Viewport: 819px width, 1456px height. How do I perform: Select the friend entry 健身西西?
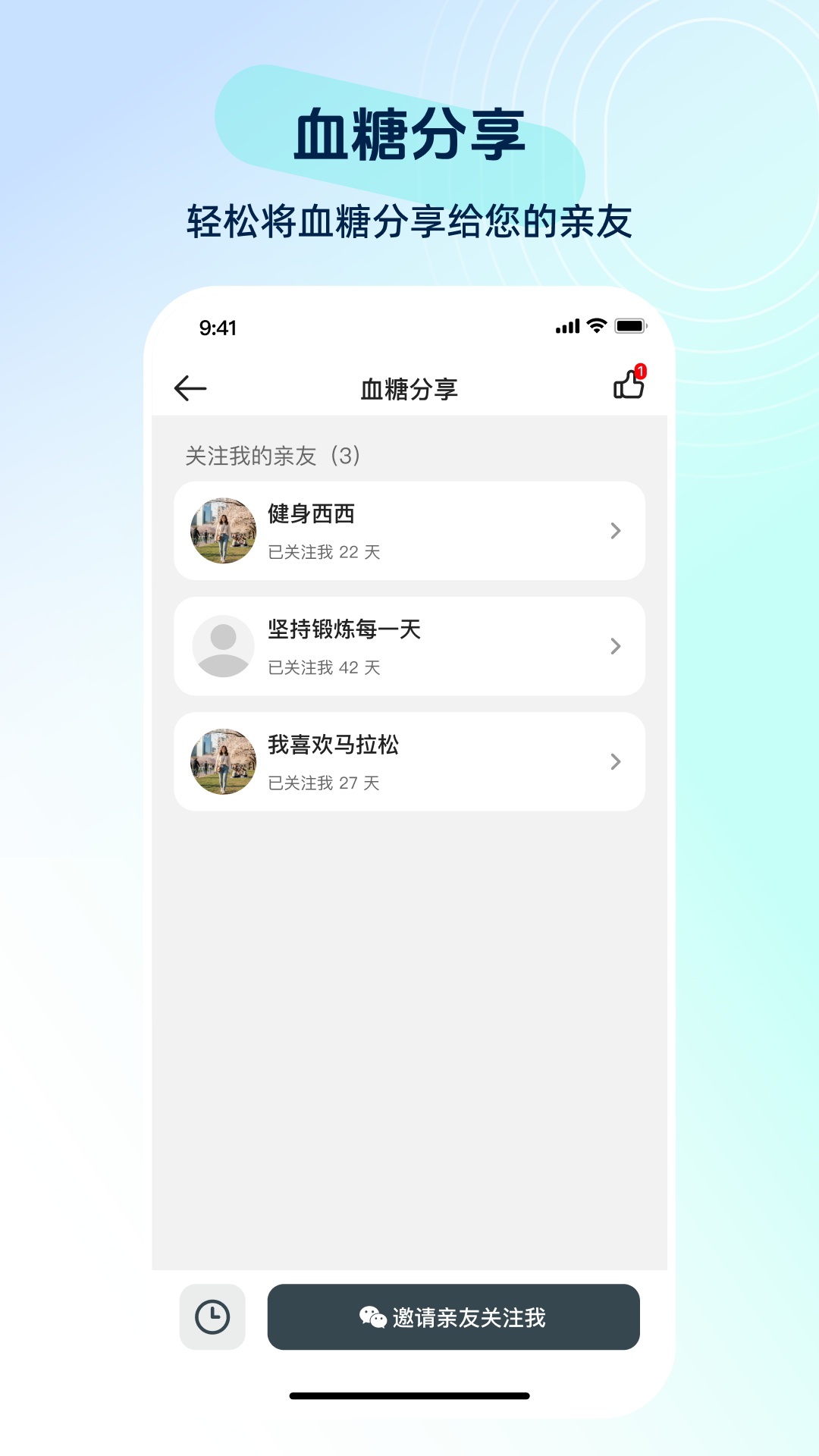click(409, 531)
